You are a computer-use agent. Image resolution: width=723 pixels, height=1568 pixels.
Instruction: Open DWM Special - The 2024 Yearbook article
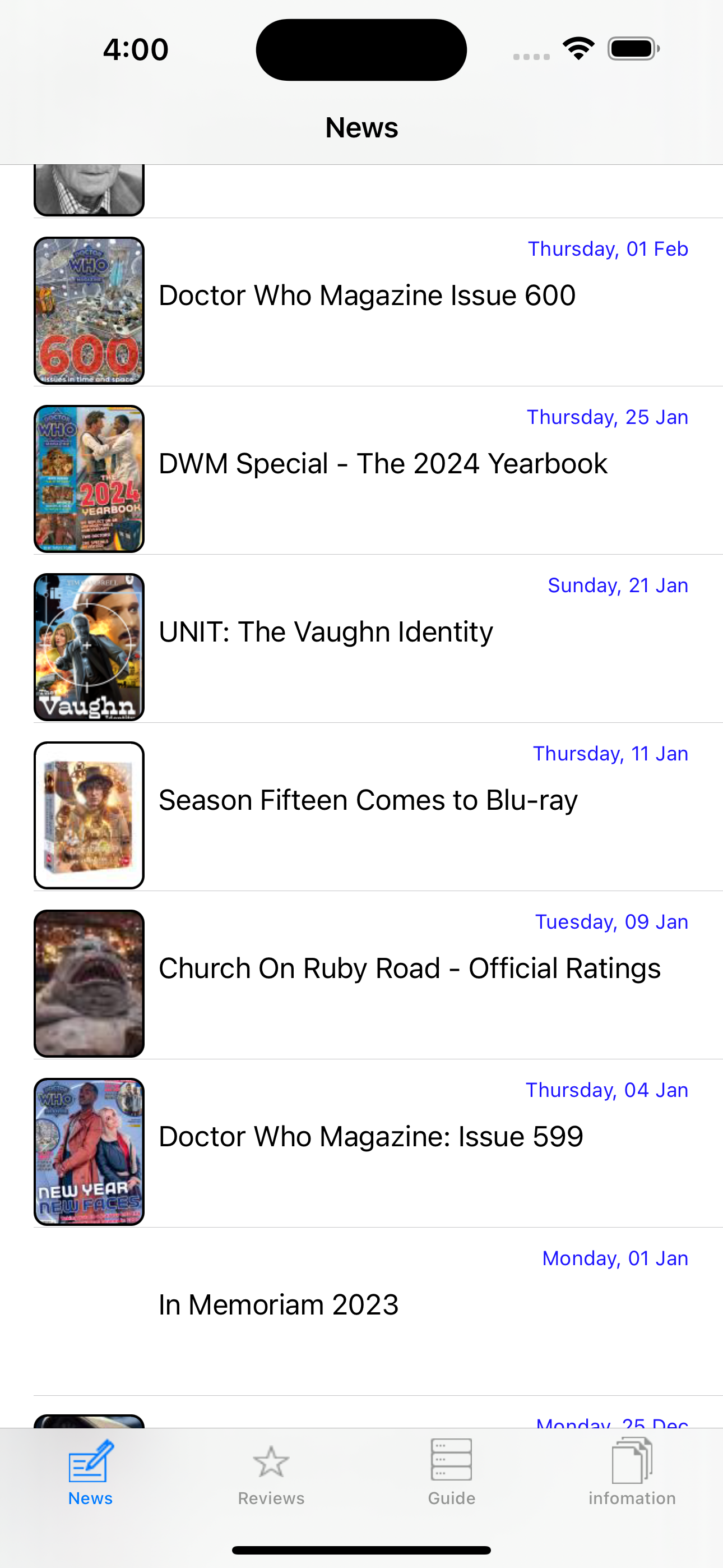coord(382,463)
